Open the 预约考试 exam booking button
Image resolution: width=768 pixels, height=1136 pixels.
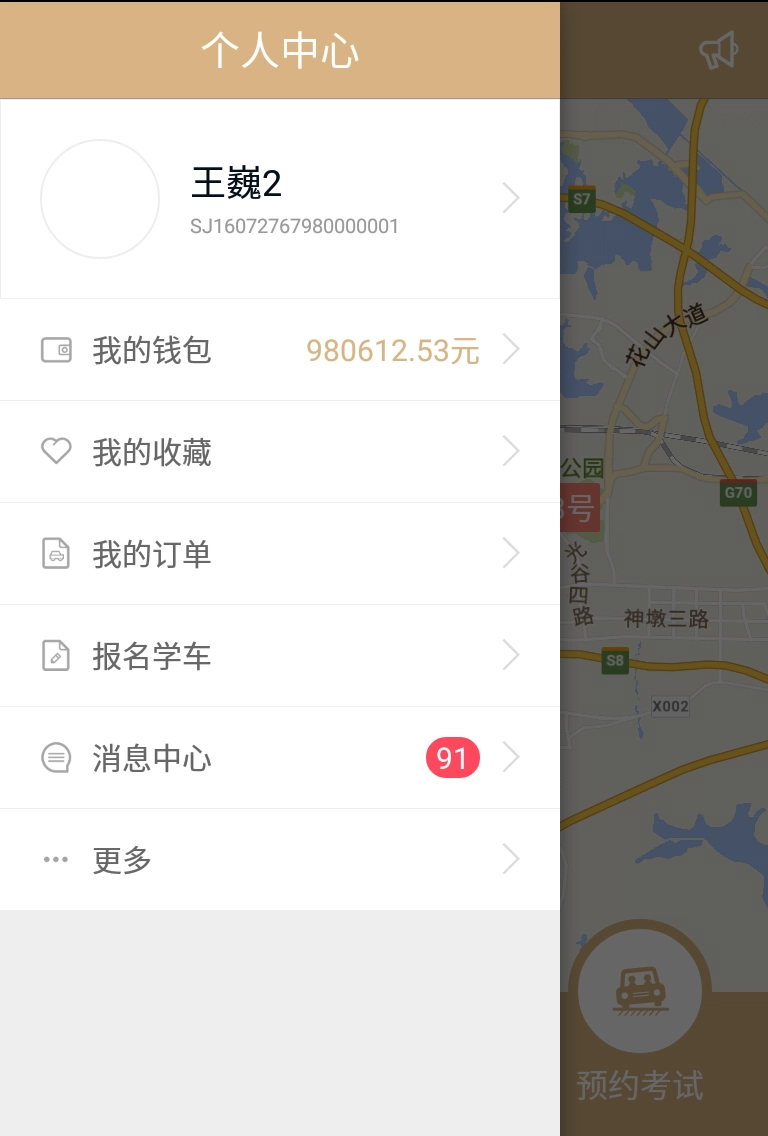coord(640,1087)
